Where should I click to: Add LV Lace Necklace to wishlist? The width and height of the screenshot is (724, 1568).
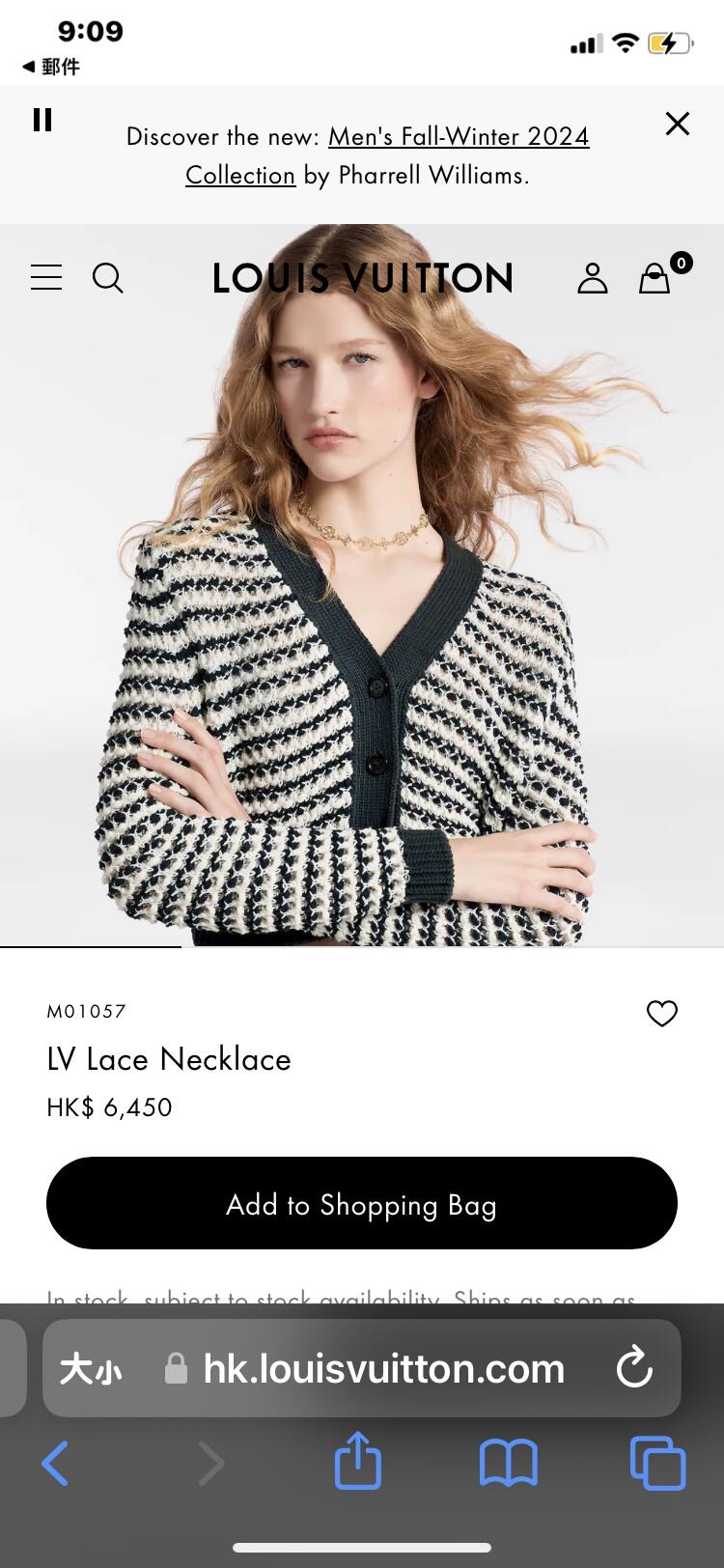point(661,1013)
